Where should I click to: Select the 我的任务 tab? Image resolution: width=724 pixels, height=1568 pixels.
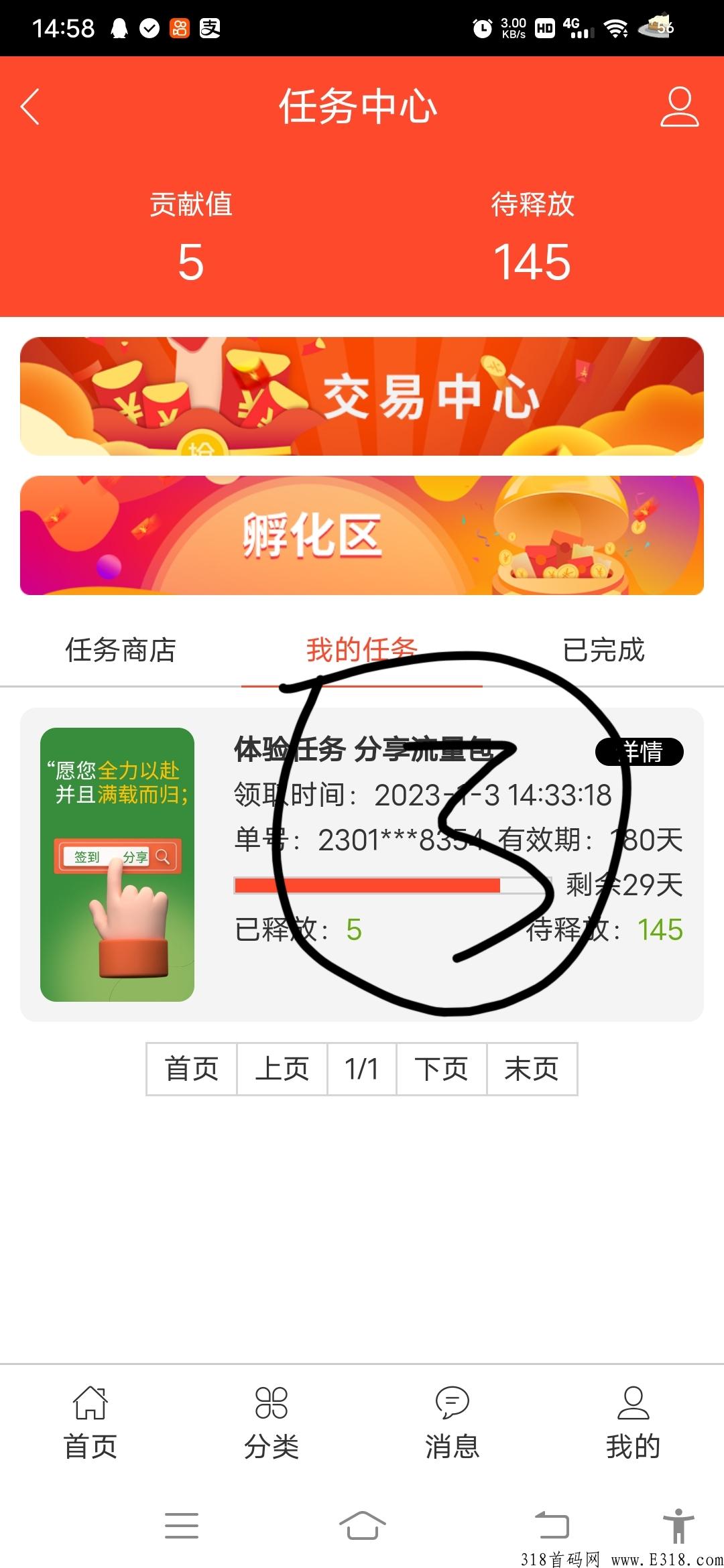(x=363, y=650)
